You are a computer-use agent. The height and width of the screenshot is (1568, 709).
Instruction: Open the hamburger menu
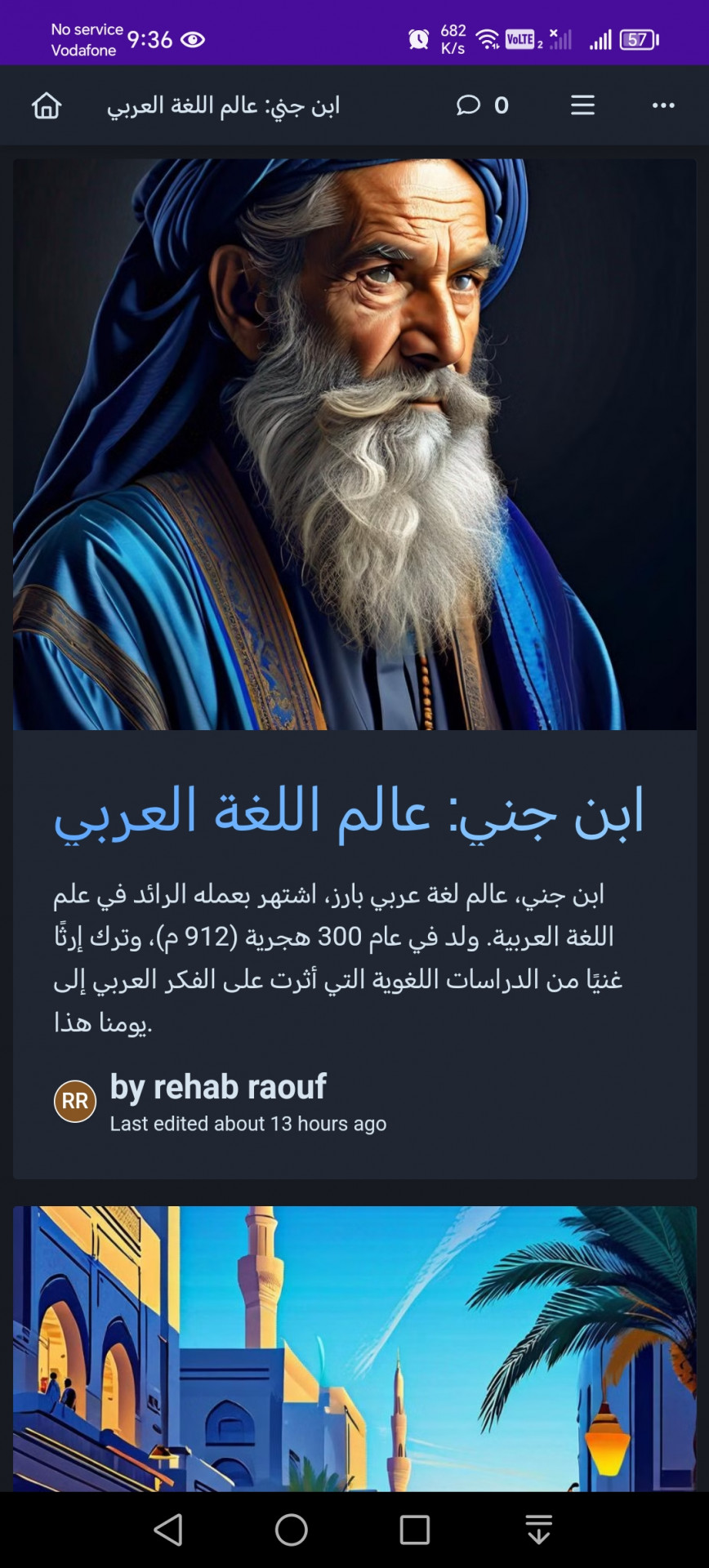pyautogui.click(x=582, y=105)
